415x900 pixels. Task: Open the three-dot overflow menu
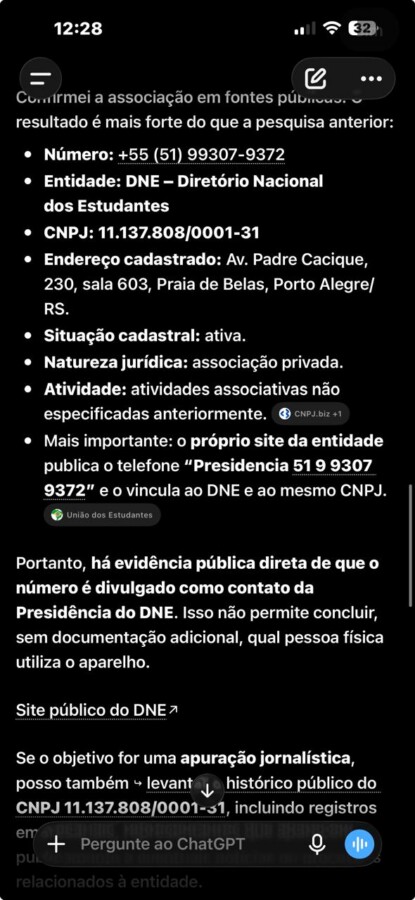[371, 79]
